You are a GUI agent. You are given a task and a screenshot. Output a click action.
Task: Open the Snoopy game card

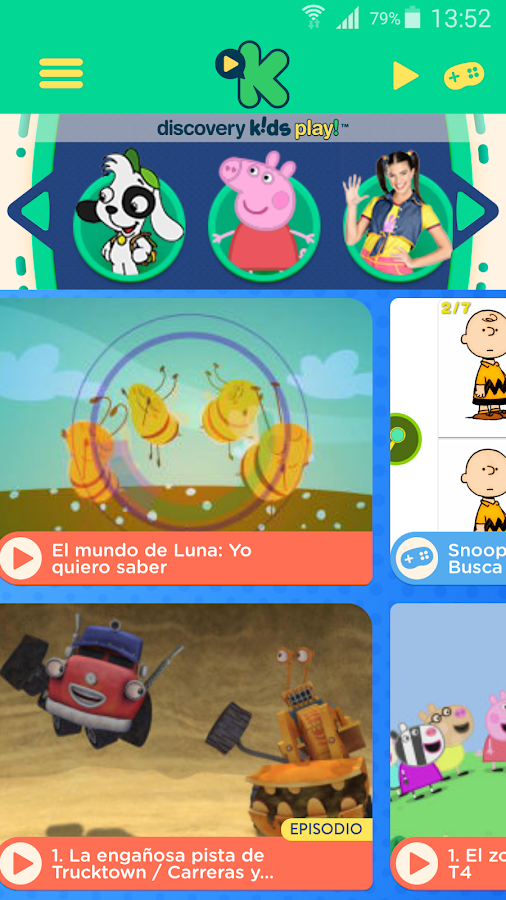448,441
